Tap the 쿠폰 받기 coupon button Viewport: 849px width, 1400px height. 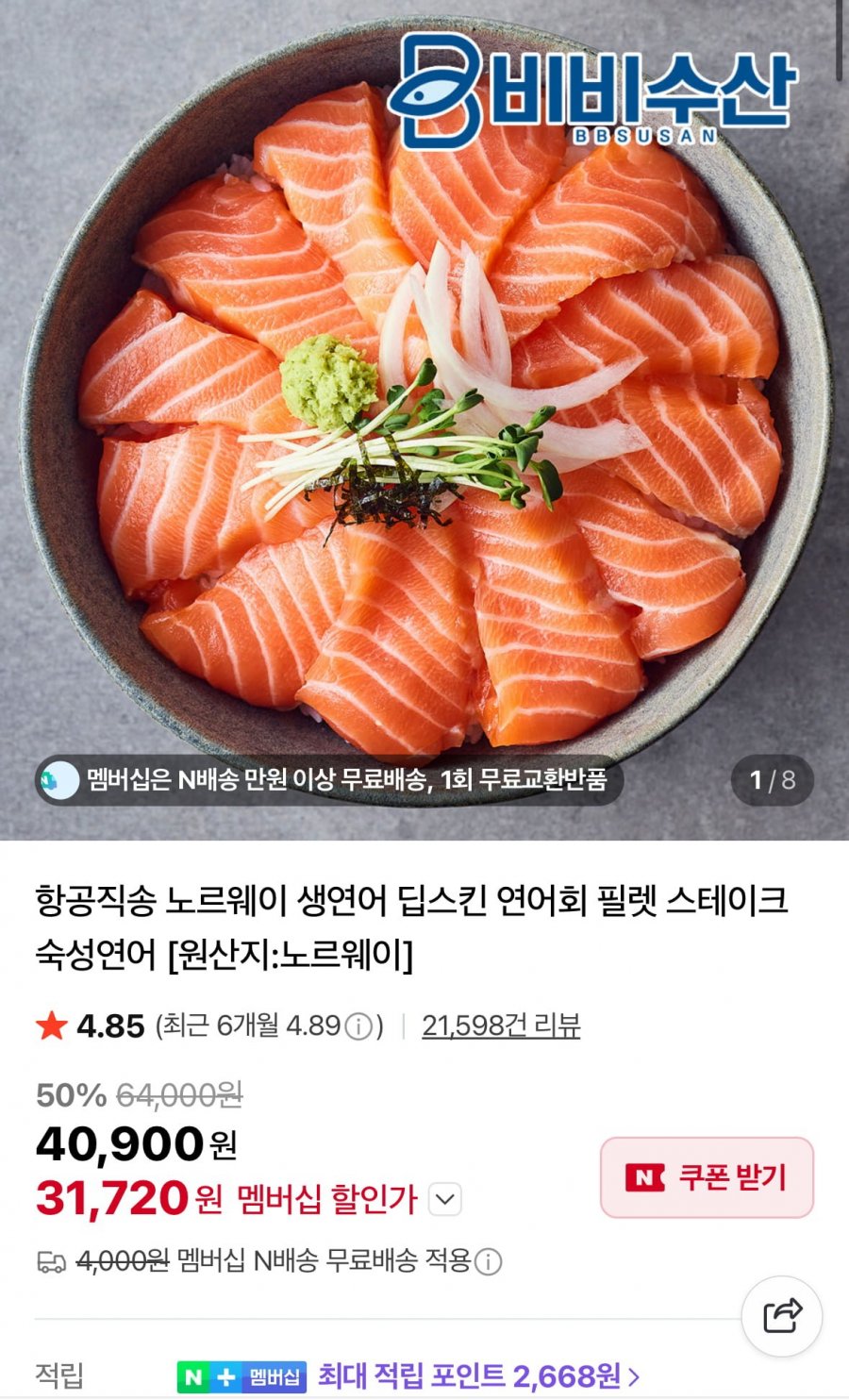[x=707, y=1176]
